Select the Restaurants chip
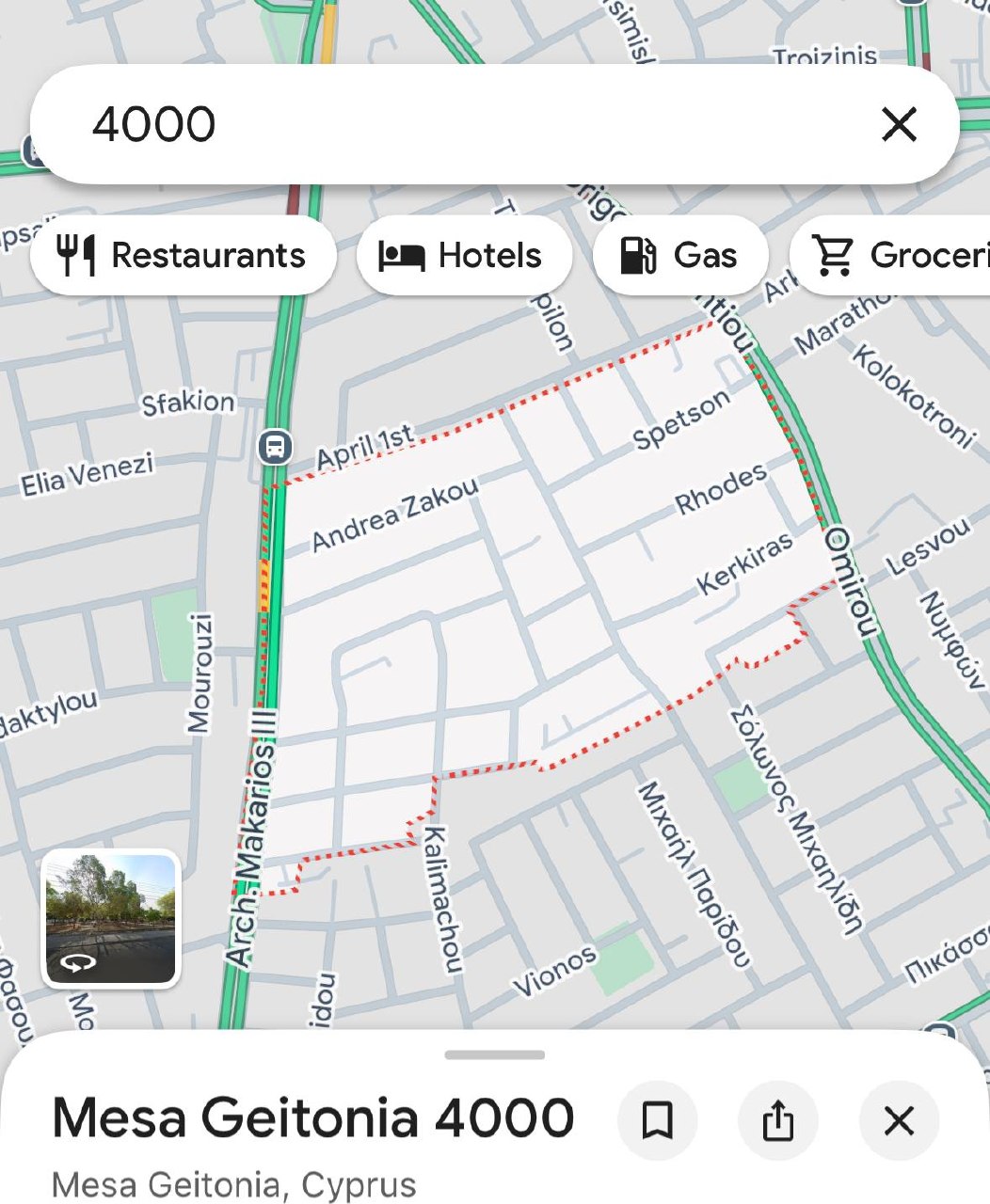This screenshot has width=990, height=1204. point(183,255)
